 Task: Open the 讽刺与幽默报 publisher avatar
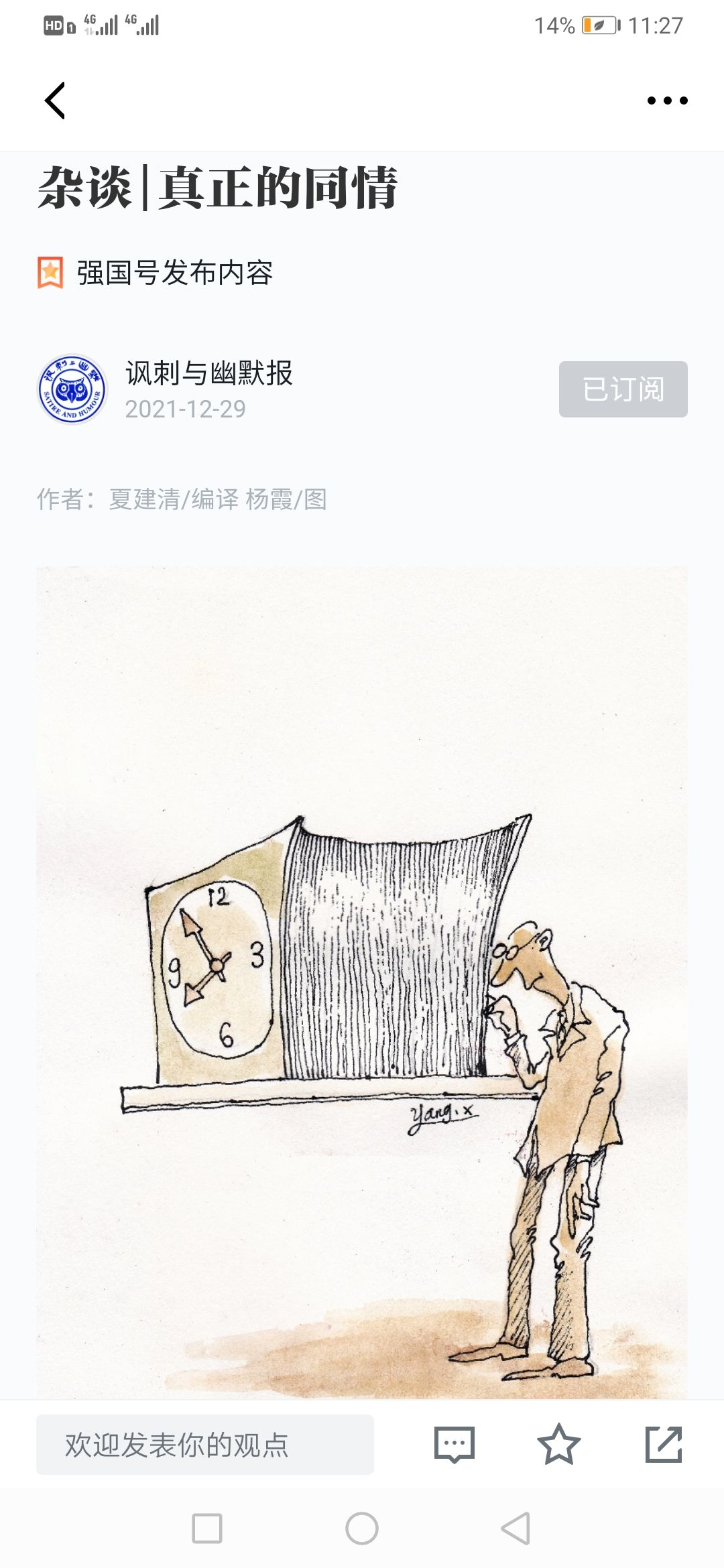point(72,389)
